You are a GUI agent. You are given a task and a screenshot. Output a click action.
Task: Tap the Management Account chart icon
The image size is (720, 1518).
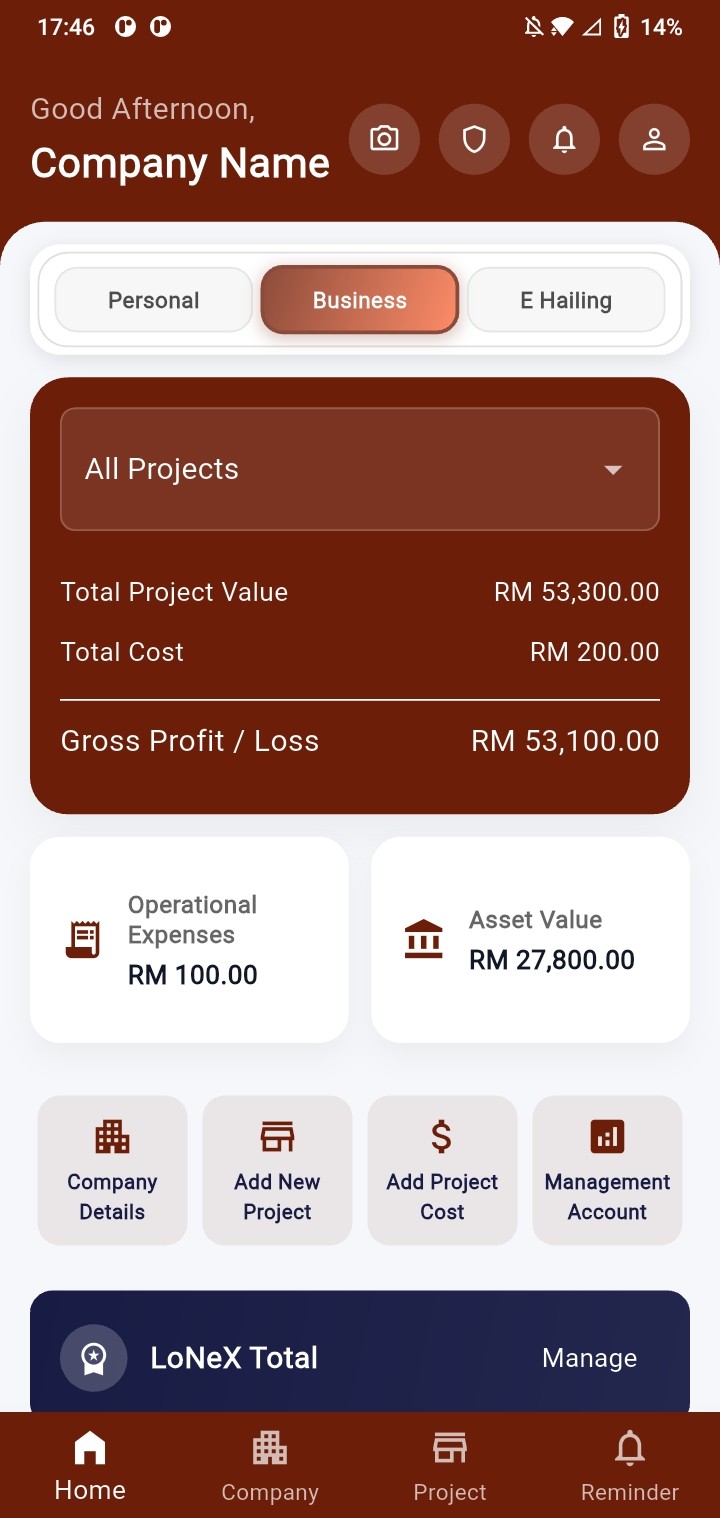click(607, 1135)
